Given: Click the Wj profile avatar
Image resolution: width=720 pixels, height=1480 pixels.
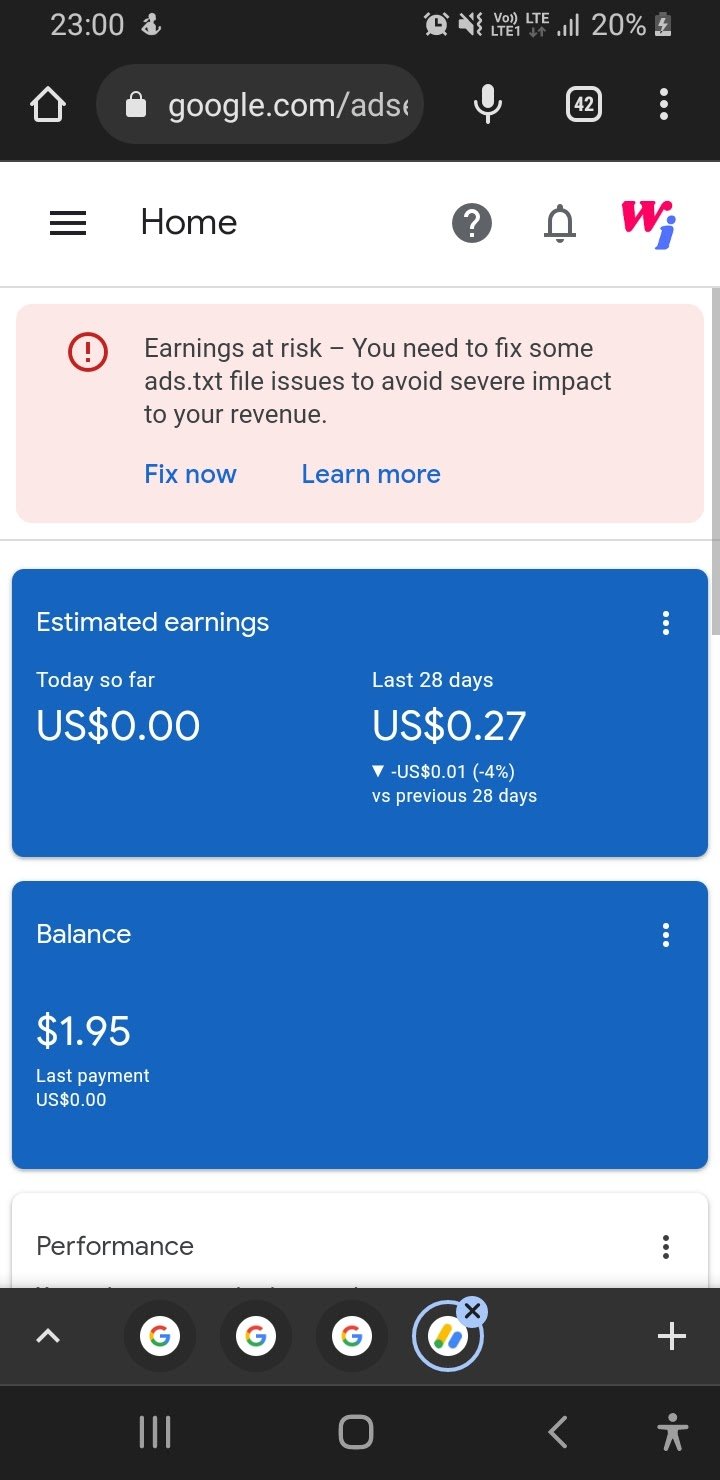Looking at the screenshot, I should coord(649,222).
